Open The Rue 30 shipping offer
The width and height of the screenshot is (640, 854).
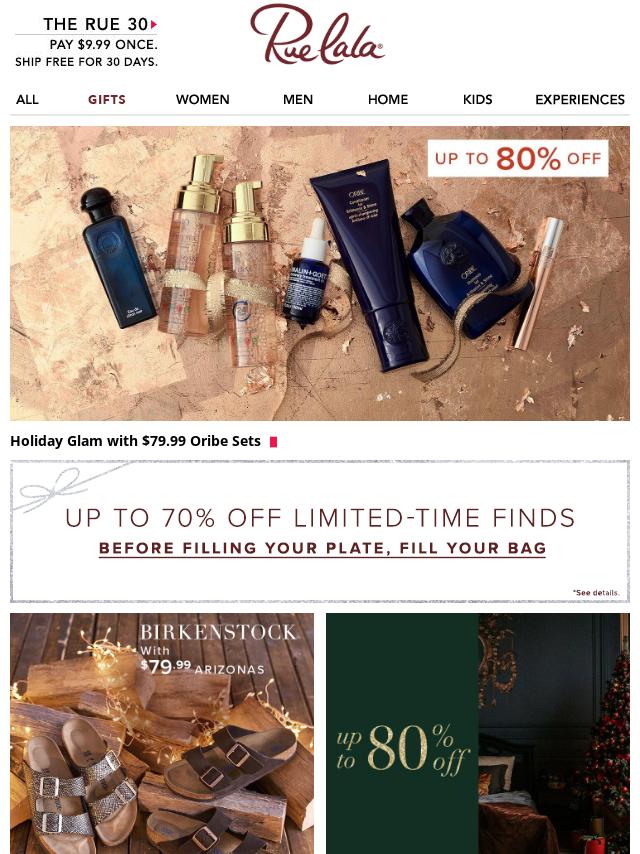[x=86, y=42]
